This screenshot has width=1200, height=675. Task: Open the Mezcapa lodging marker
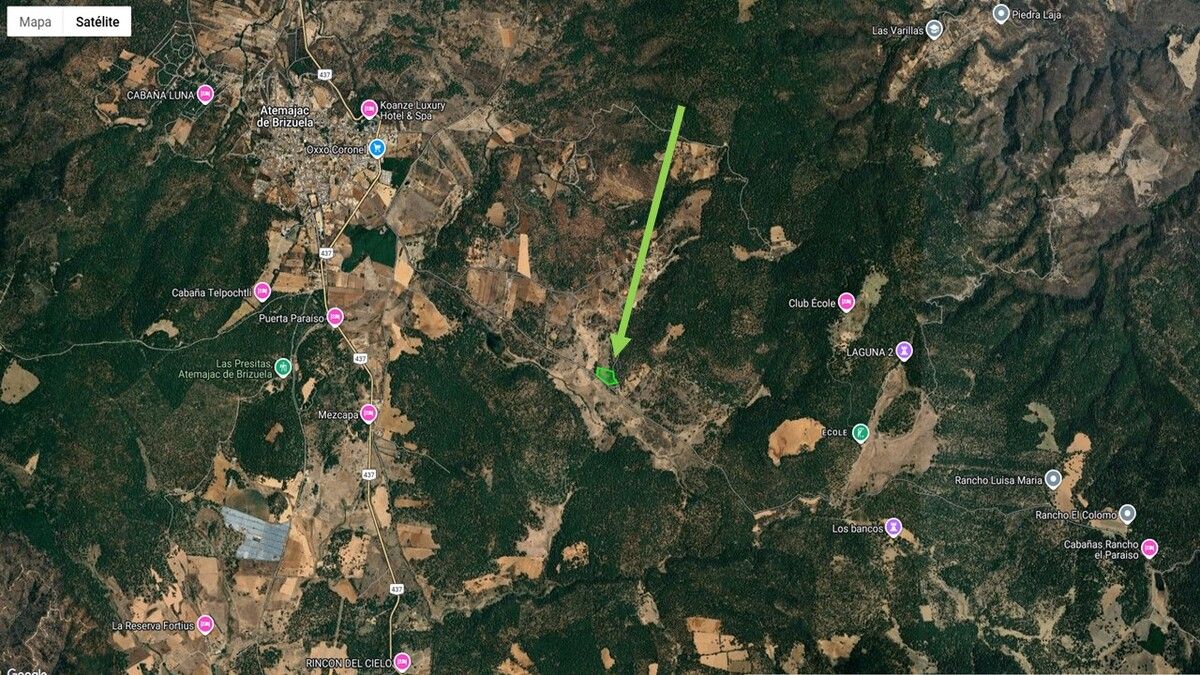369,413
